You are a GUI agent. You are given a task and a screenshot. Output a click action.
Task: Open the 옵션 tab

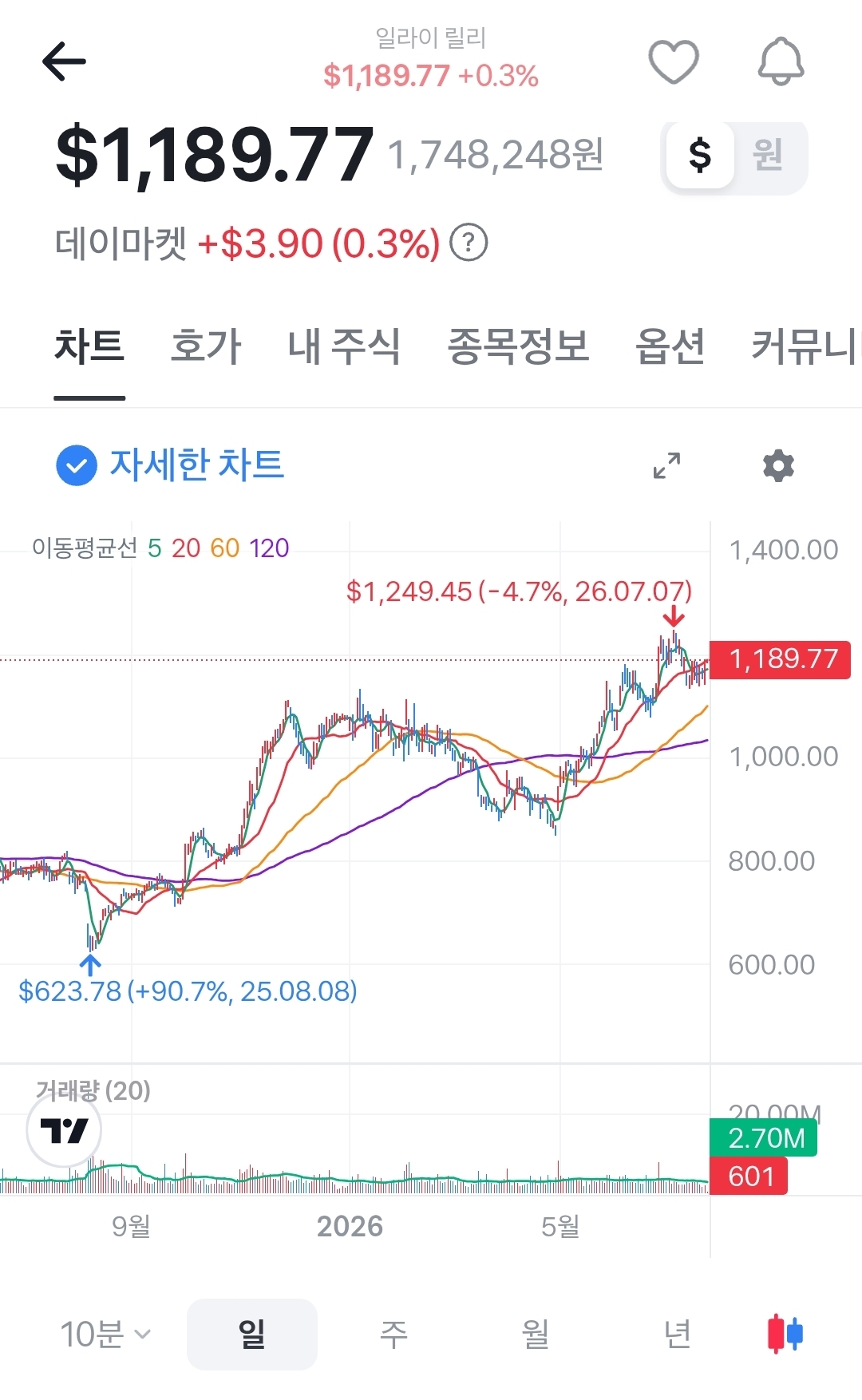point(670,346)
